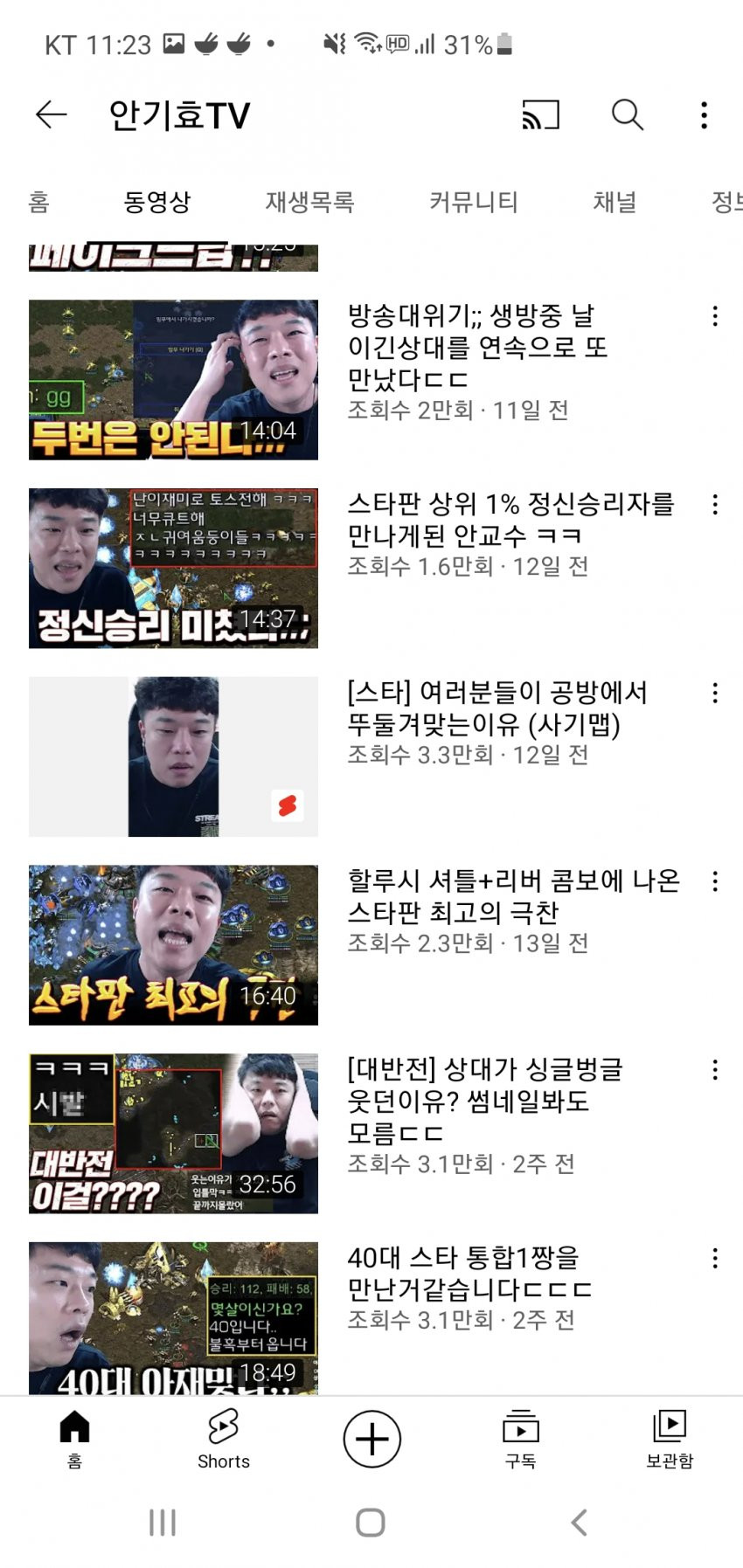The image size is (743, 1568).
Task: Switch to the 홈 channel tab
Action: [x=39, y=202]
